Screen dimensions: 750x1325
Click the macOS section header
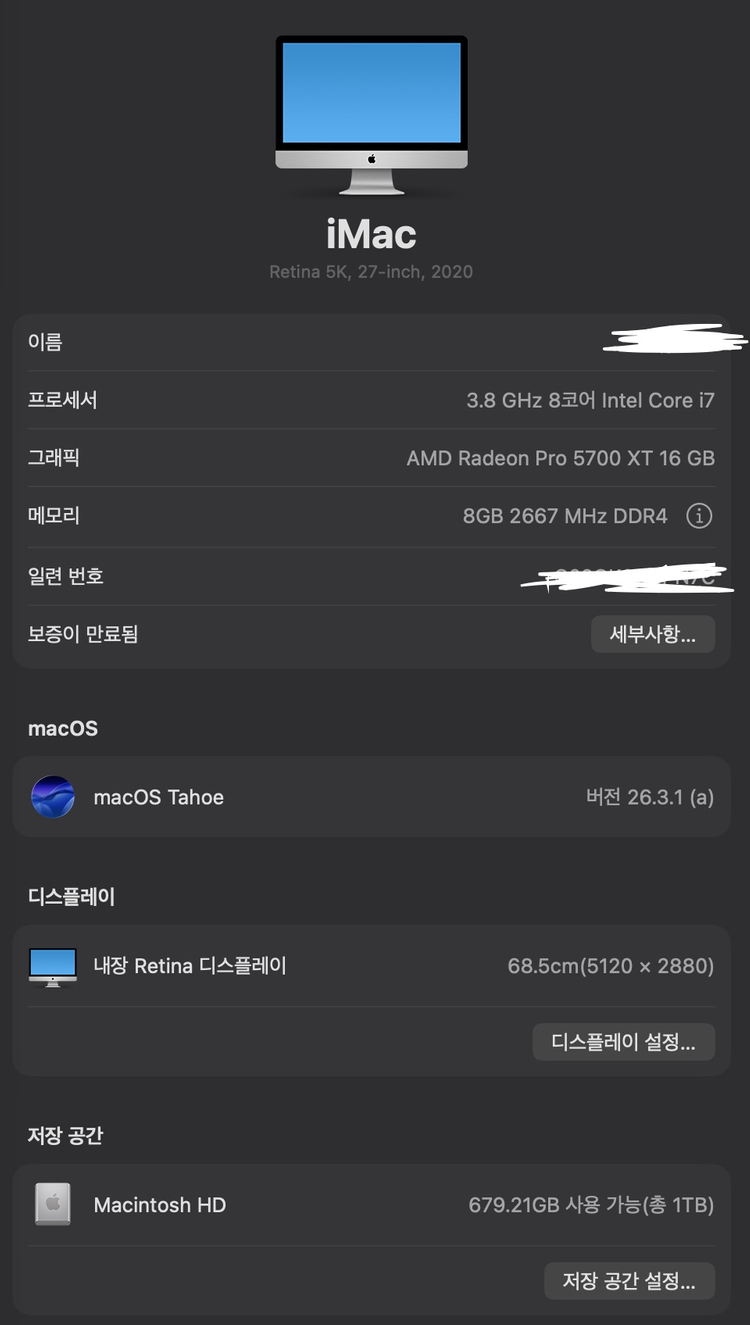(x=63, y=729)
